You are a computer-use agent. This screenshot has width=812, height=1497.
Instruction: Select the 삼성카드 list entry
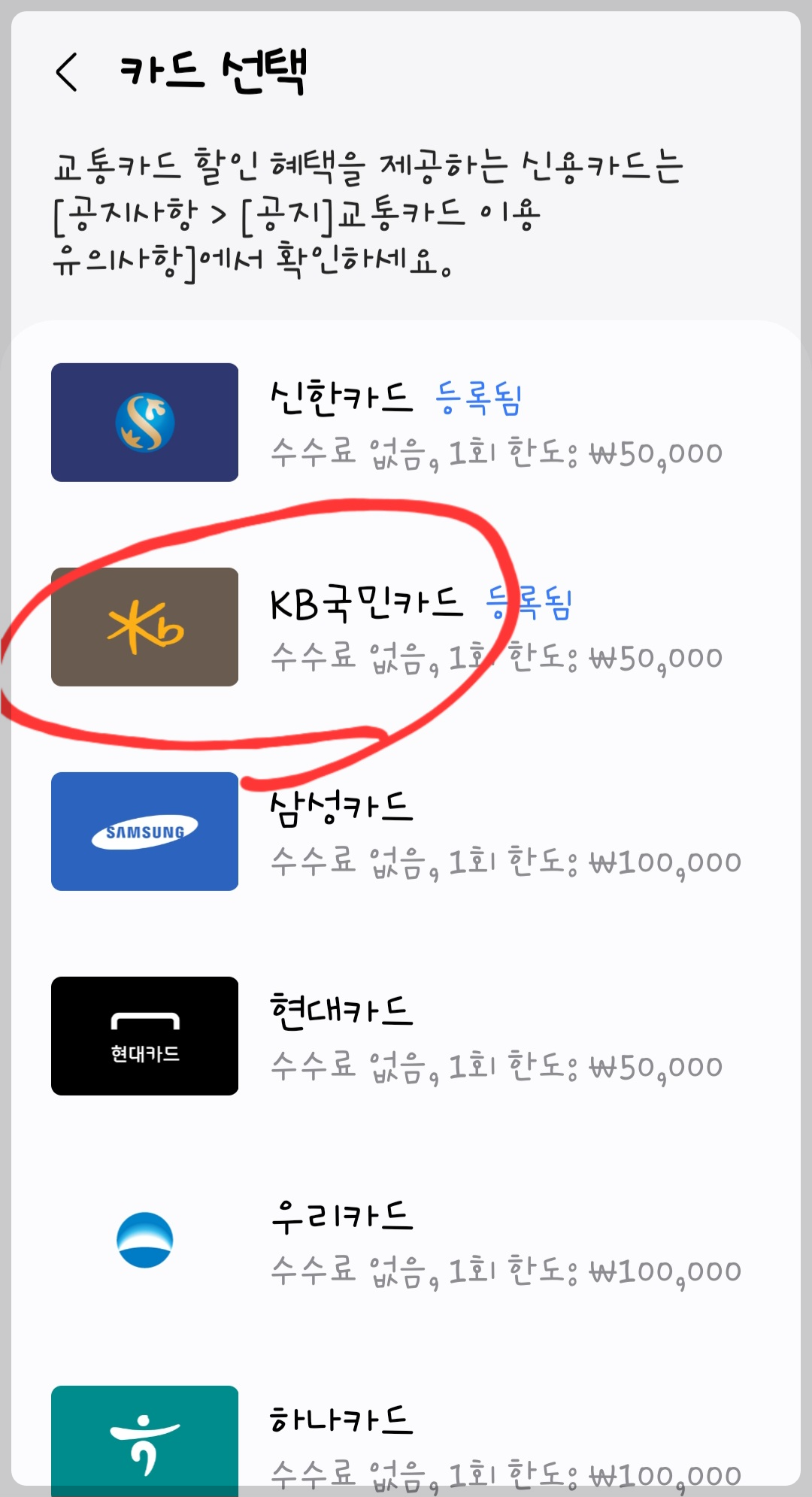[406, 831]
